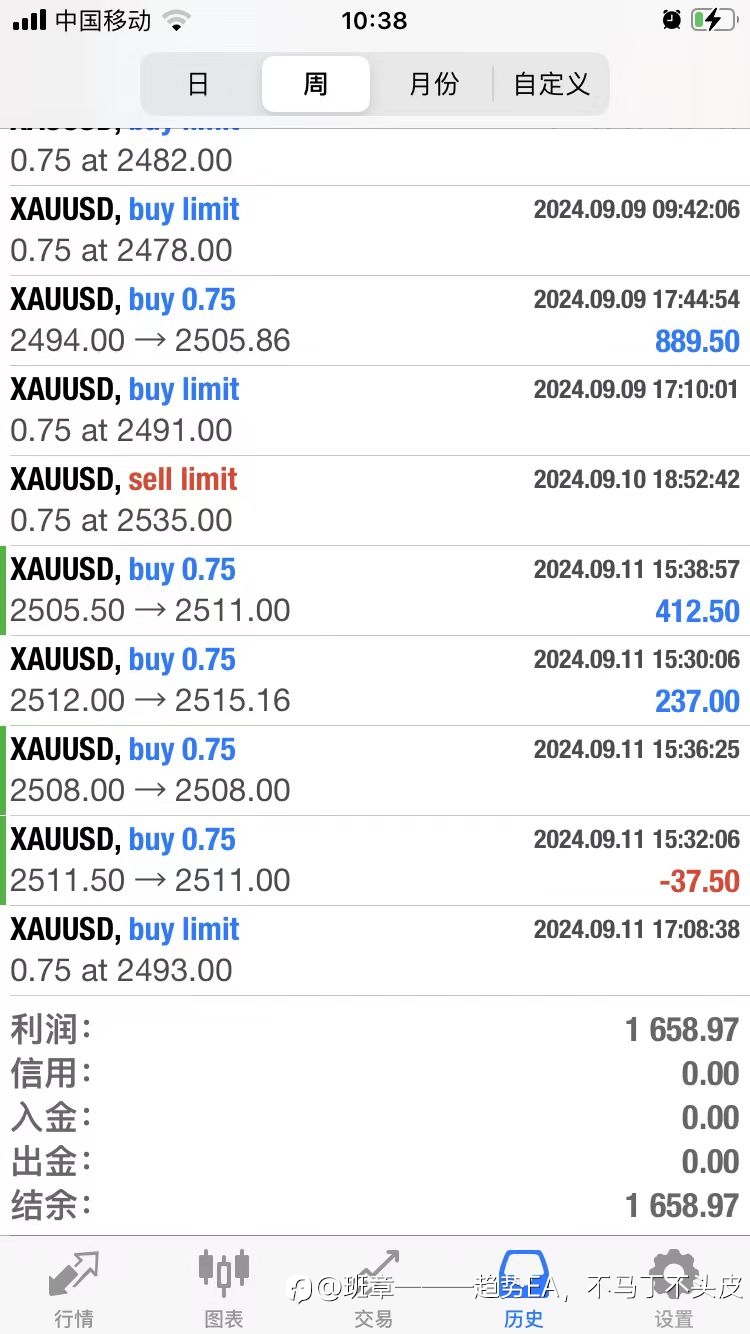Screen dimensions: 750x1334
Task: Open the 设置 settings tab
Action: click(674, 1288)
